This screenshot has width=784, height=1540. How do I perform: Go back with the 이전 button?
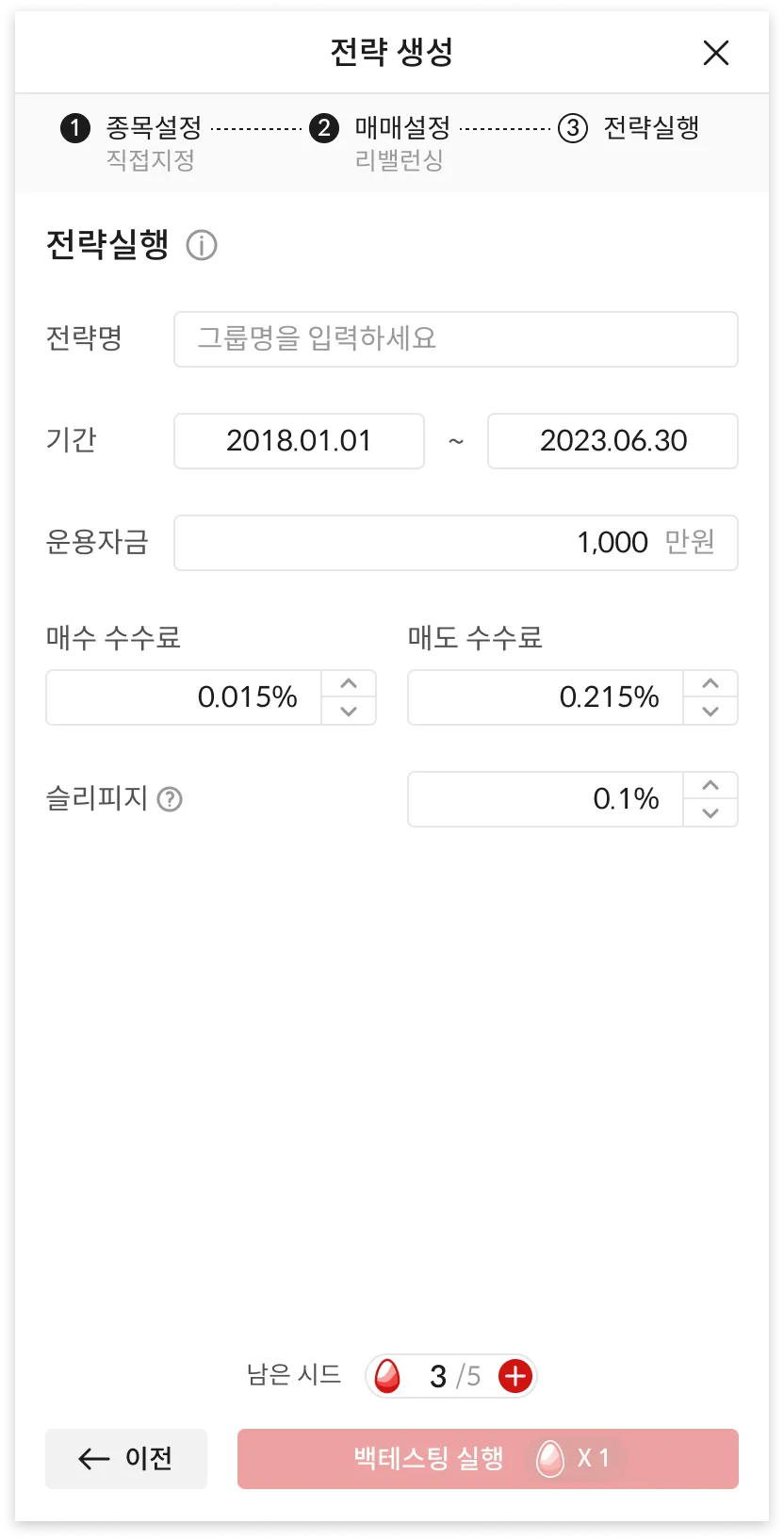(x=126, y=1459)
